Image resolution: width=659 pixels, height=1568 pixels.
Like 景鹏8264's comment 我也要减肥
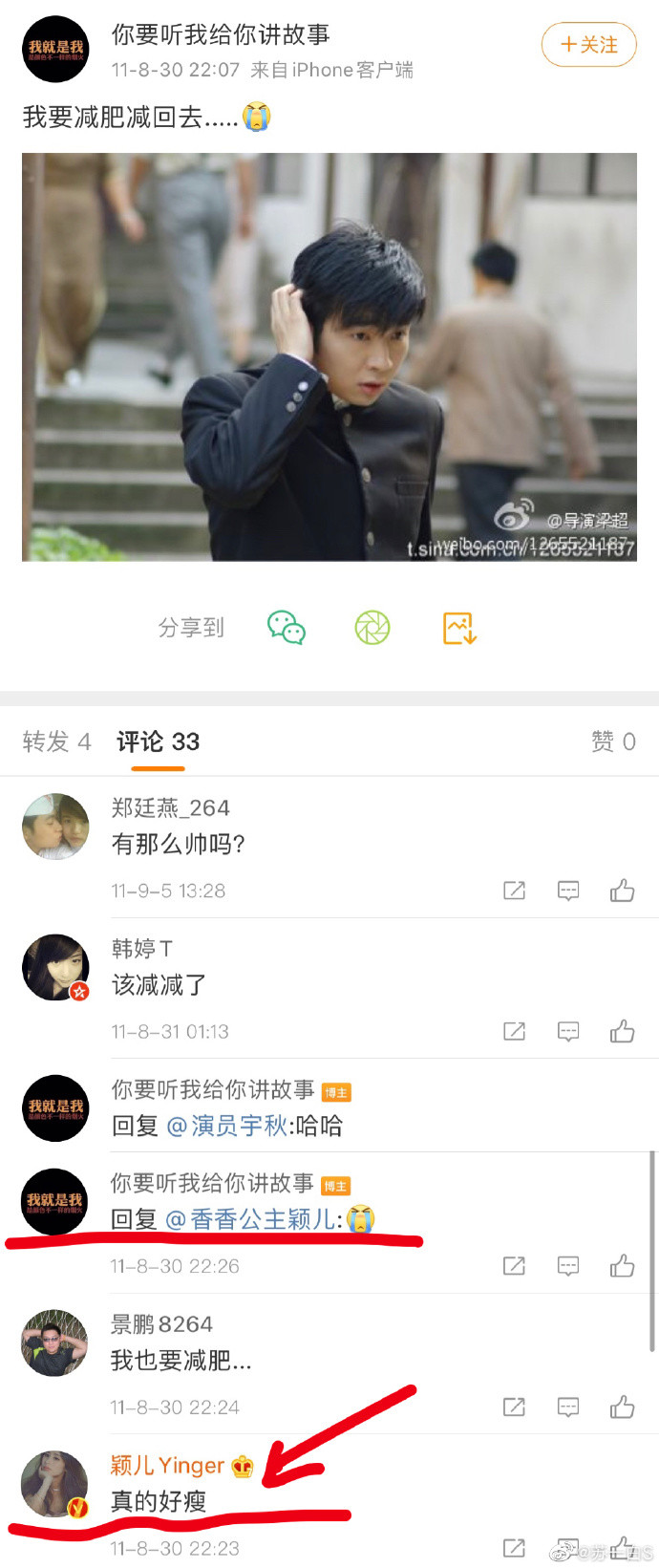[x=623, y=1407]
